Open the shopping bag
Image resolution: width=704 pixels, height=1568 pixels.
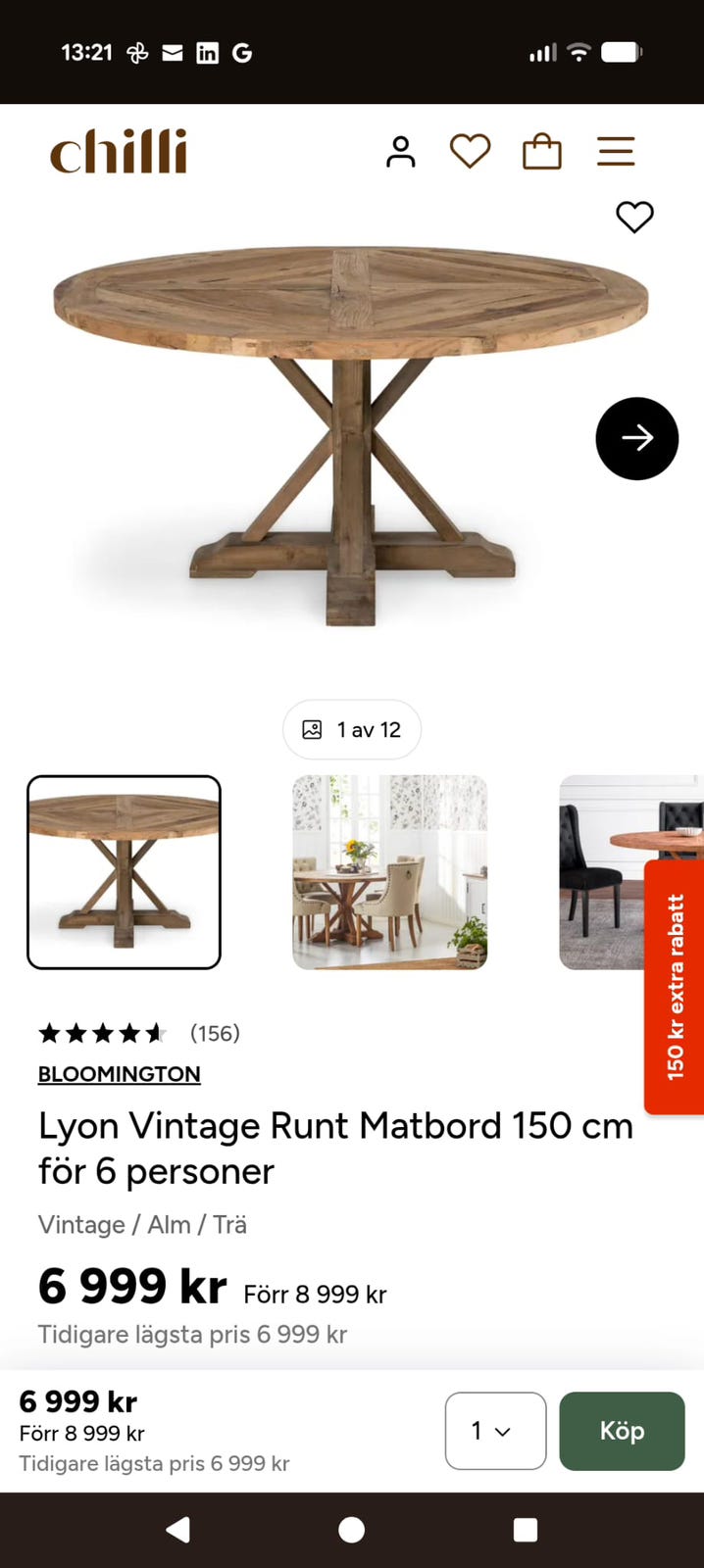tap(542, 152)
